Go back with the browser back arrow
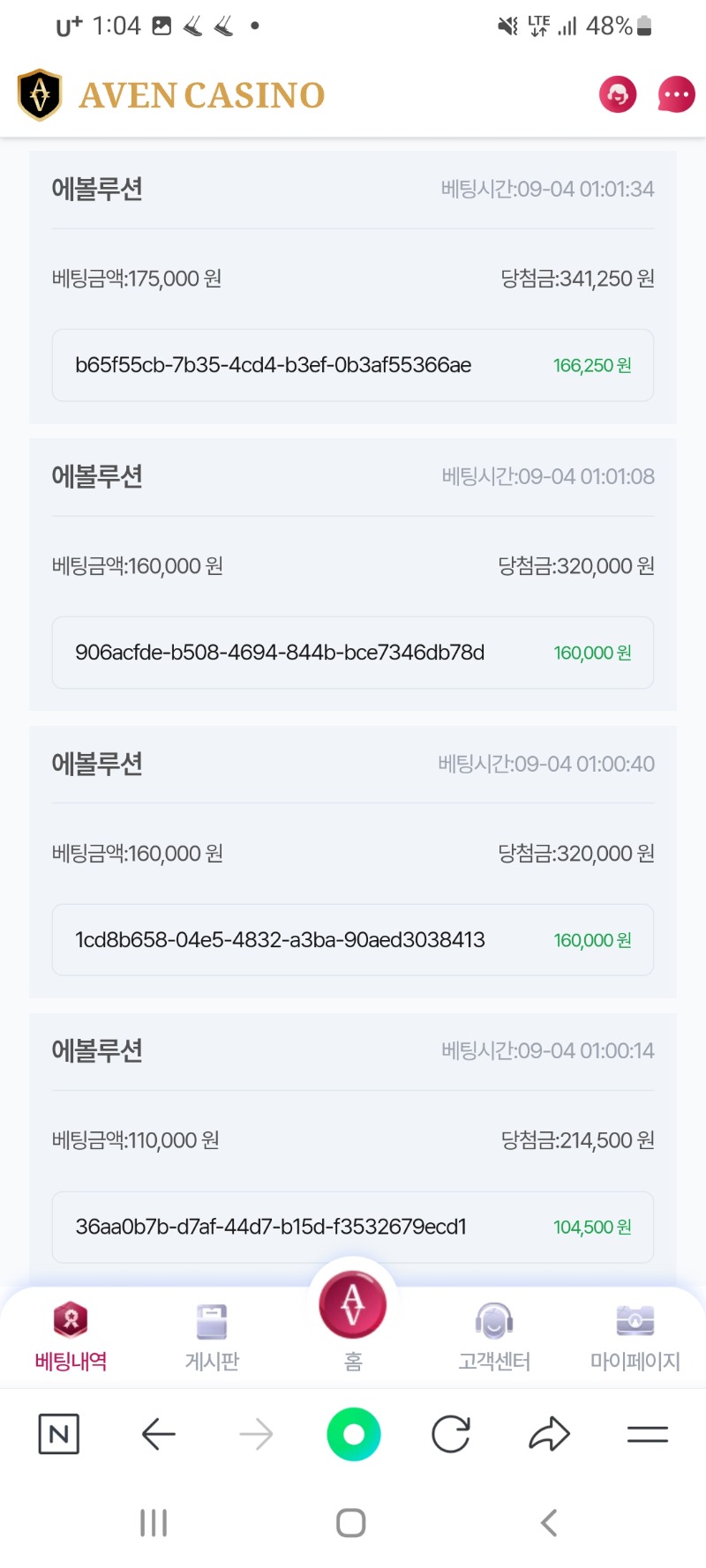This screenshot has width=706, height=1568. [159, 1434]
